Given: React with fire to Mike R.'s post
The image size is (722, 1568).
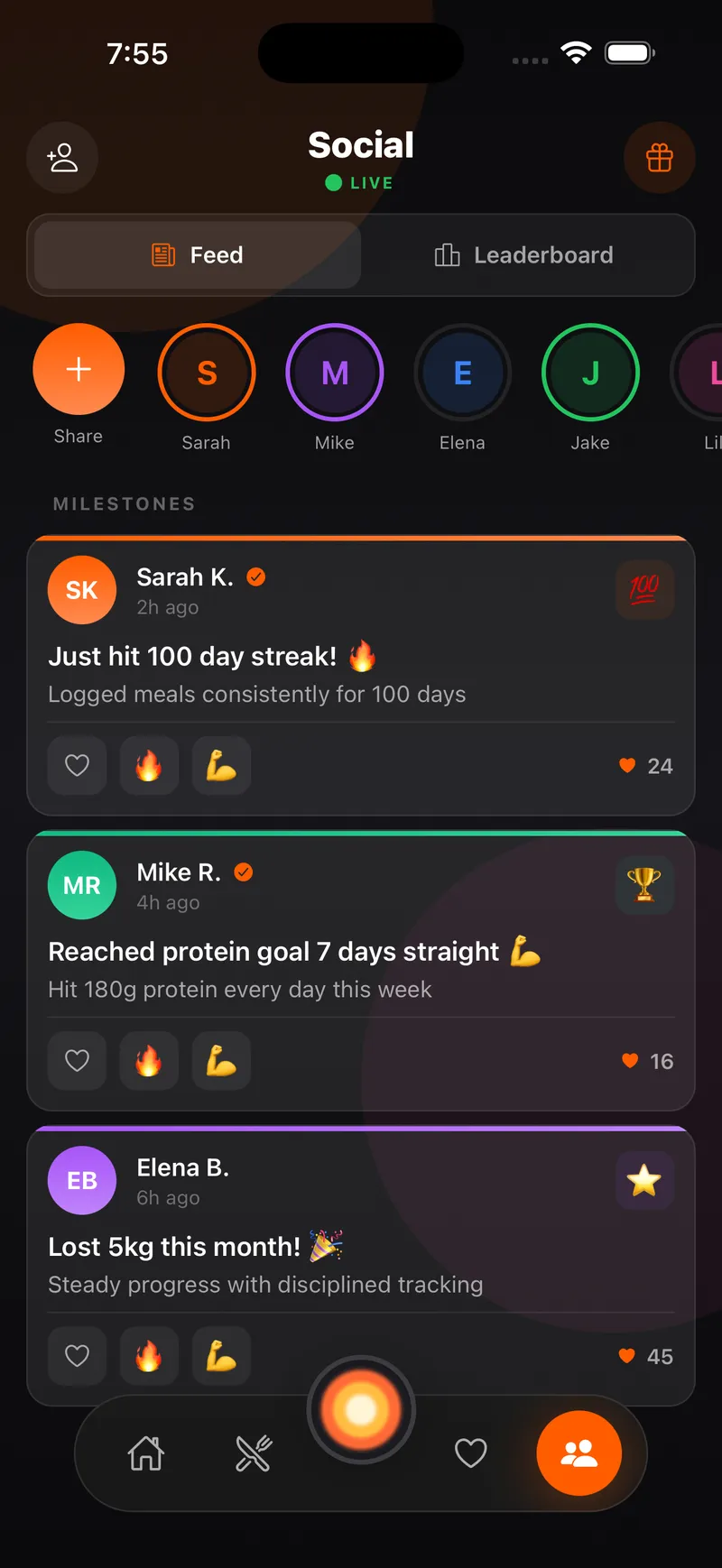Looking at the screenshot, I should pos(149,1061).
